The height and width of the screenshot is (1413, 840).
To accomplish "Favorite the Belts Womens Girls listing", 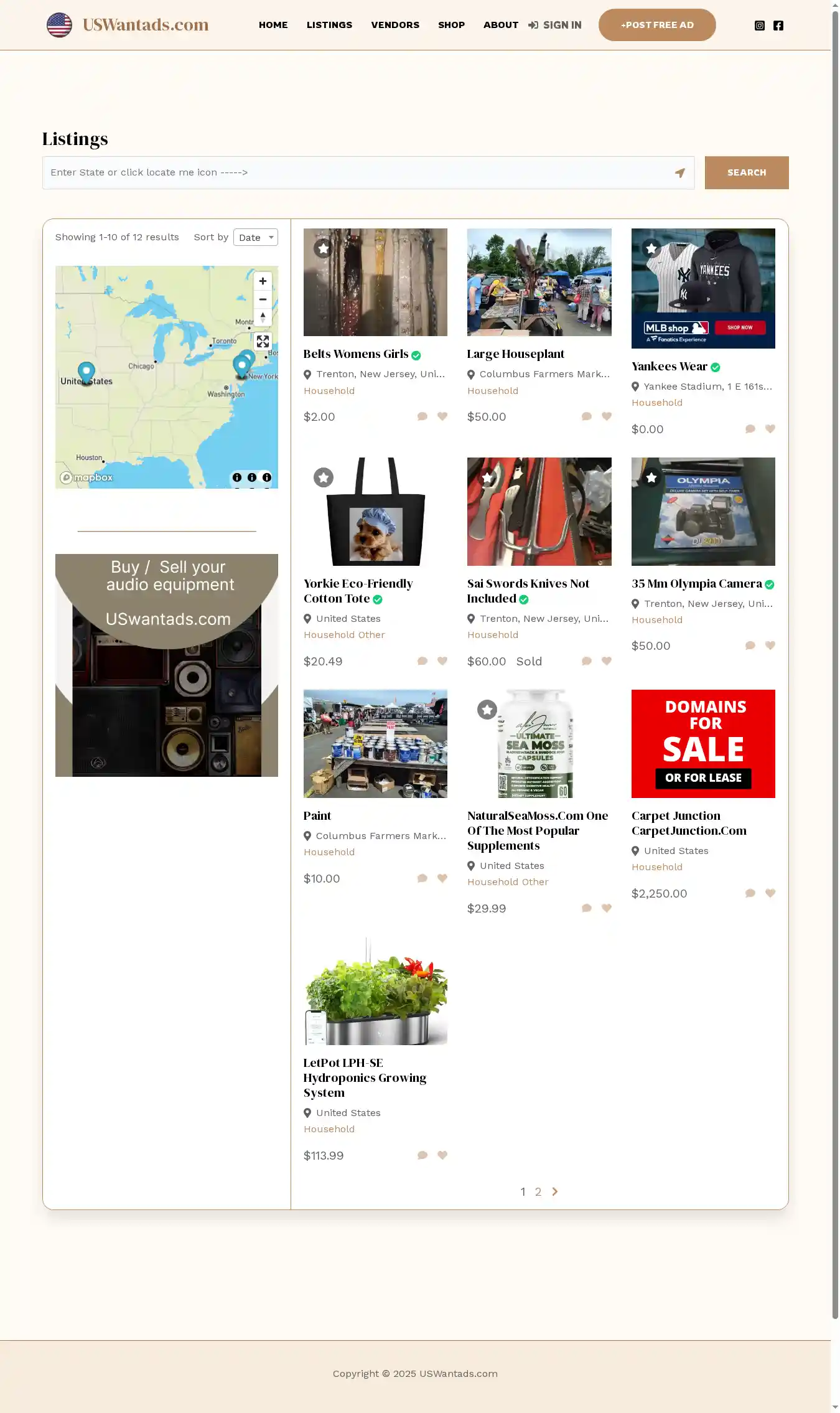I will coord(442,416).
